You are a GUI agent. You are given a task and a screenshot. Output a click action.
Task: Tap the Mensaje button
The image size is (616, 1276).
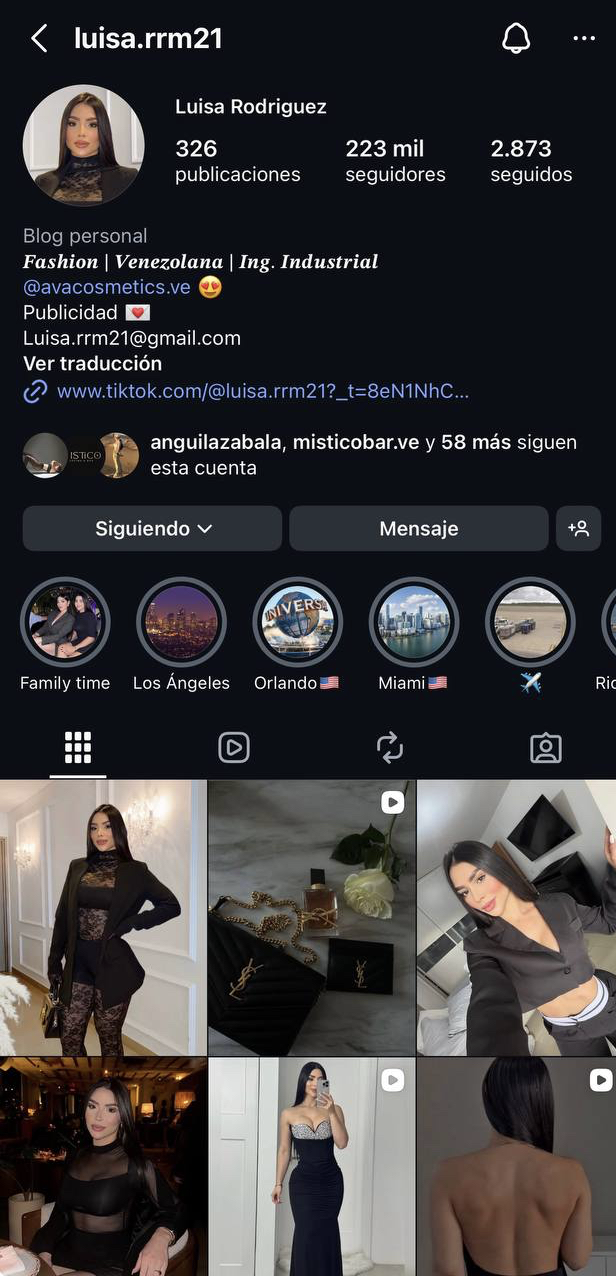tap(418, 528)
